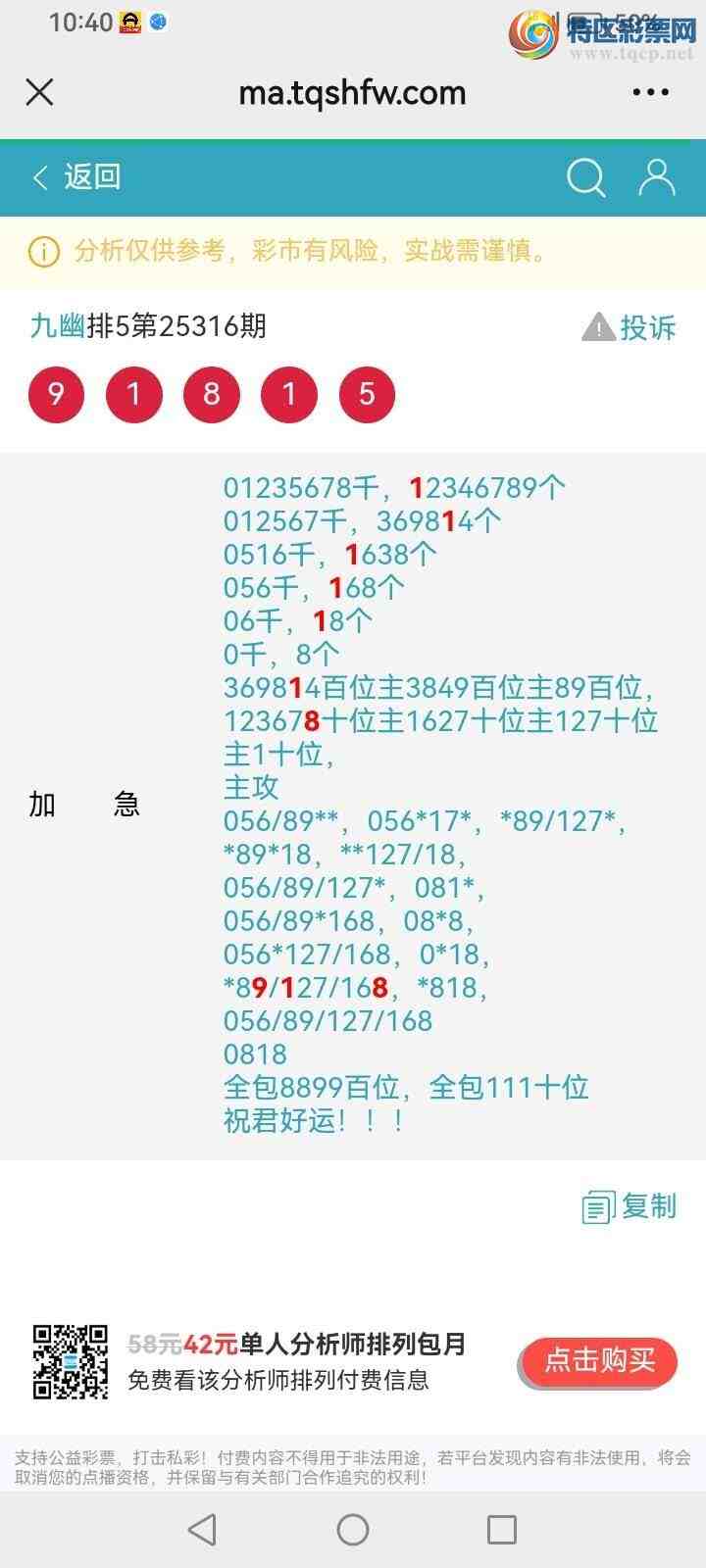Image resolution: width=706 pixels, height=1568 pixels.
Task: Open the search icon in the teal header
Action: pyautogui.click(x=585, y=177)
